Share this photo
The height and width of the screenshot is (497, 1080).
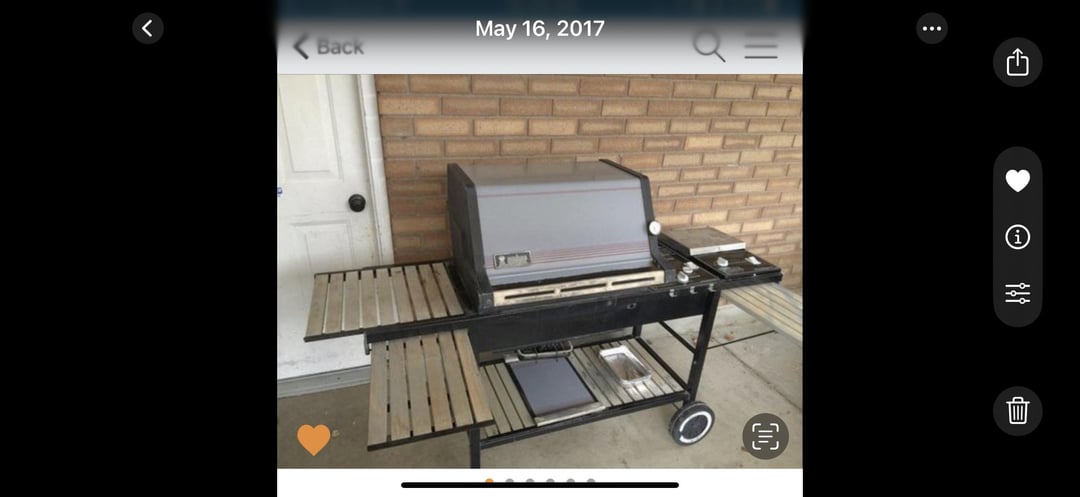[x=1017, y=62]
